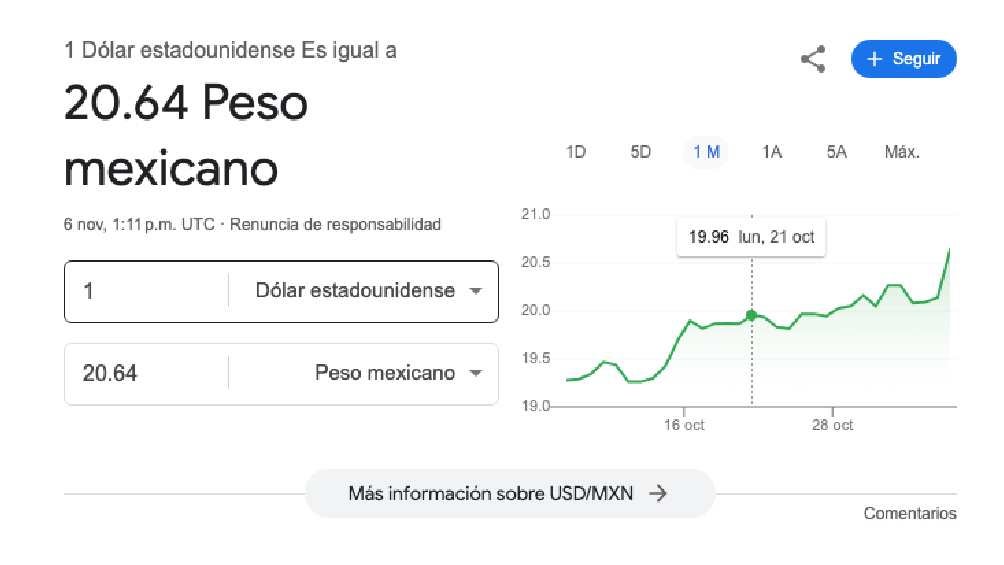Switch to the 5A range
Viewport: 1004px width, 565px height.
point(837,152)
